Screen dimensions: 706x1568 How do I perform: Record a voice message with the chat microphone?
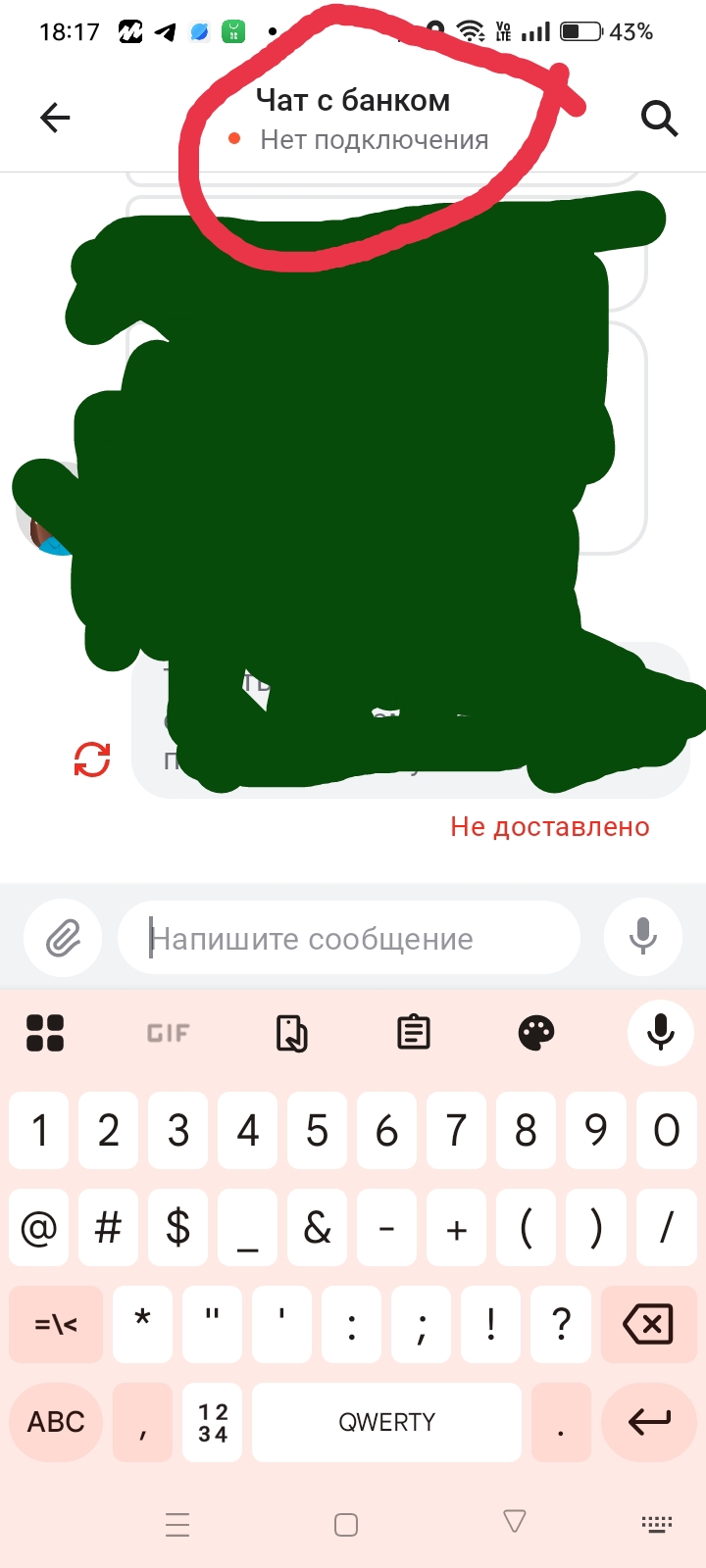[643, 937]
